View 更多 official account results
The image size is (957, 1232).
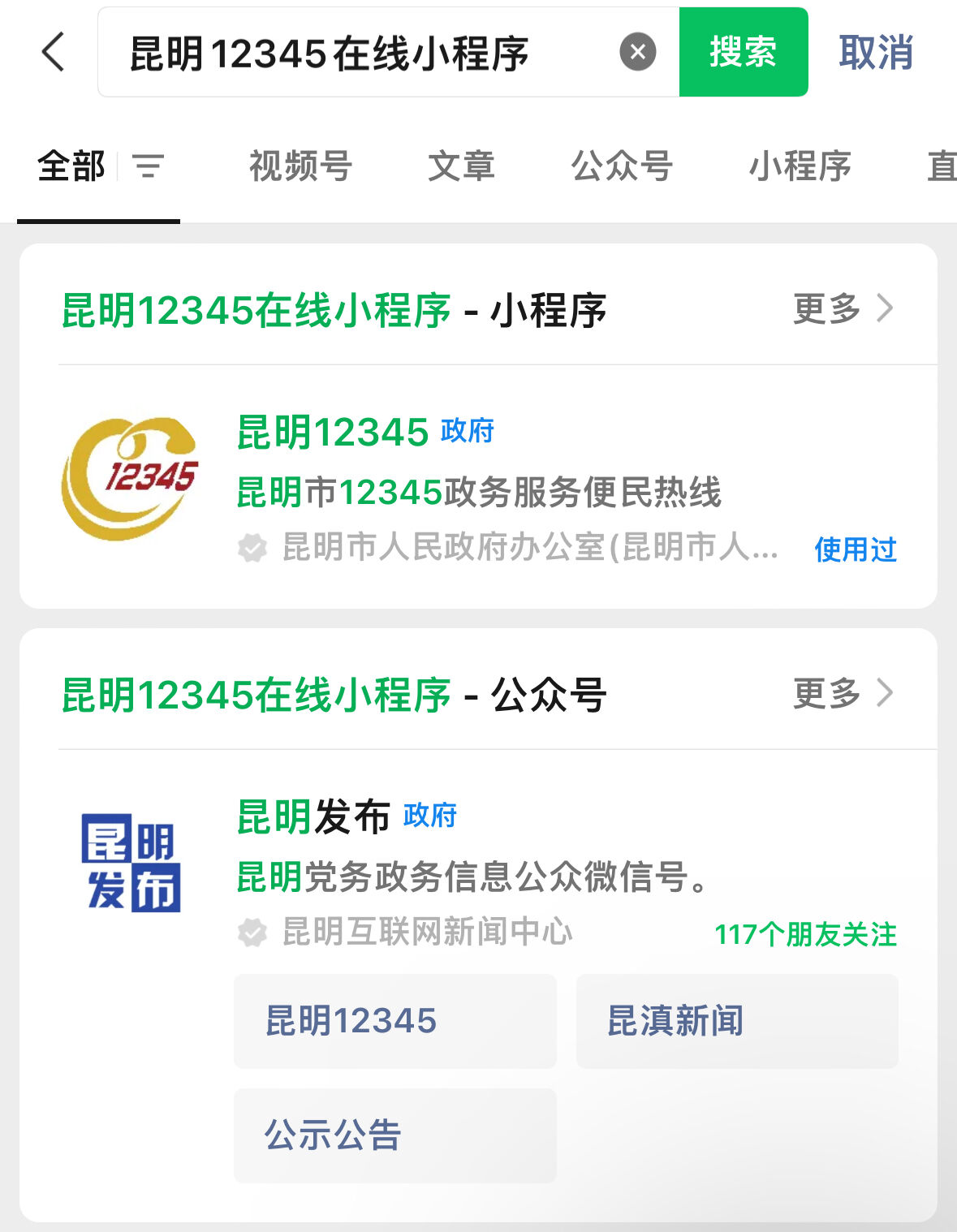[x=843, y=694]
